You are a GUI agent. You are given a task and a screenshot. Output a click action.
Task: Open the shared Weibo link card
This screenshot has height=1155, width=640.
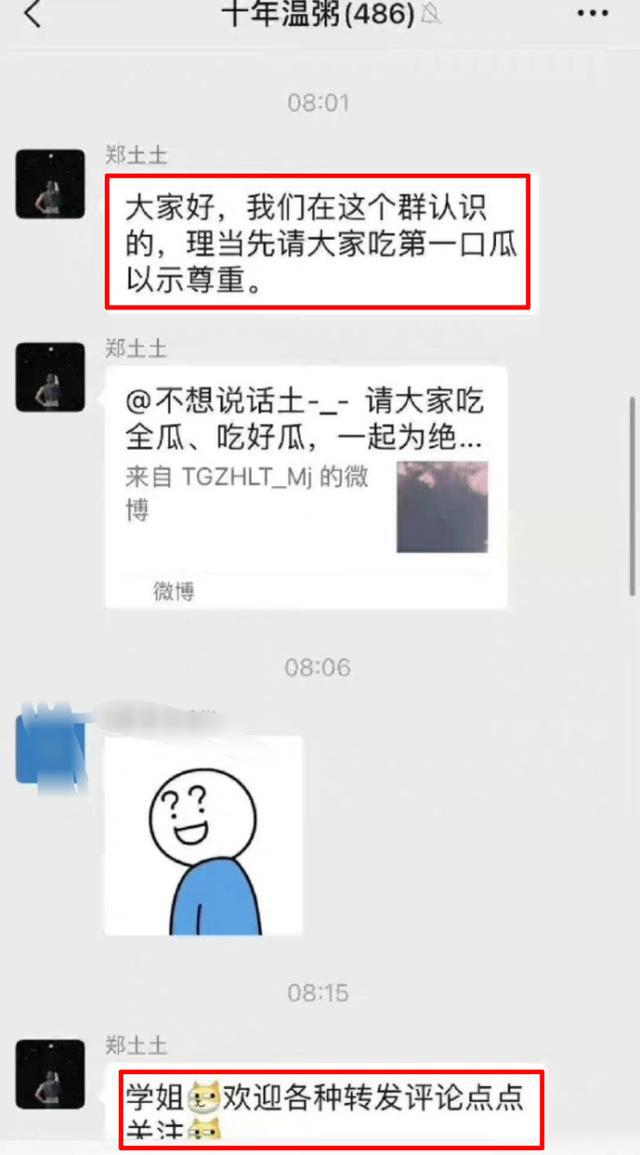306,487
